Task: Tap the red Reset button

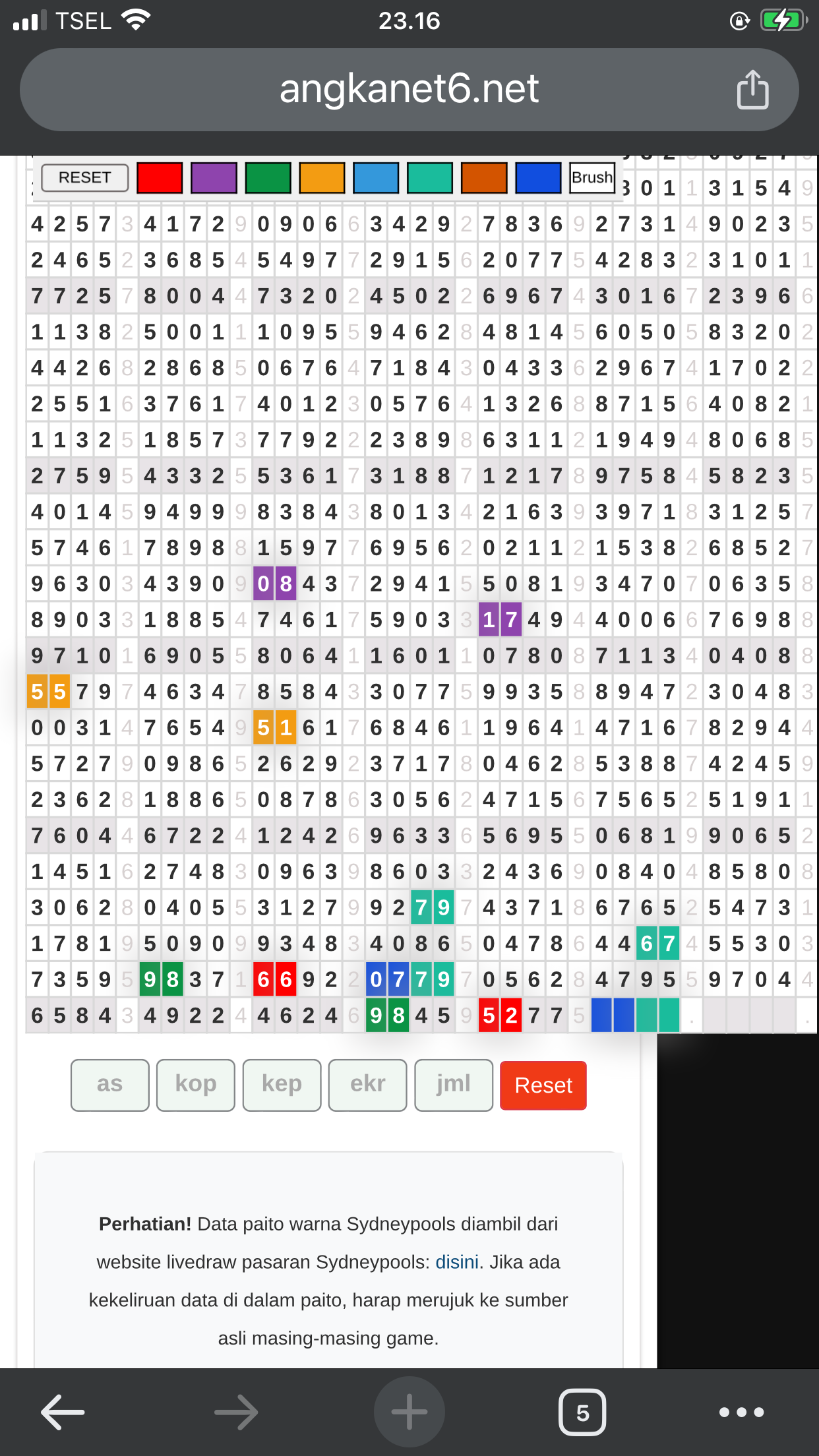Action: [543, 1085]
